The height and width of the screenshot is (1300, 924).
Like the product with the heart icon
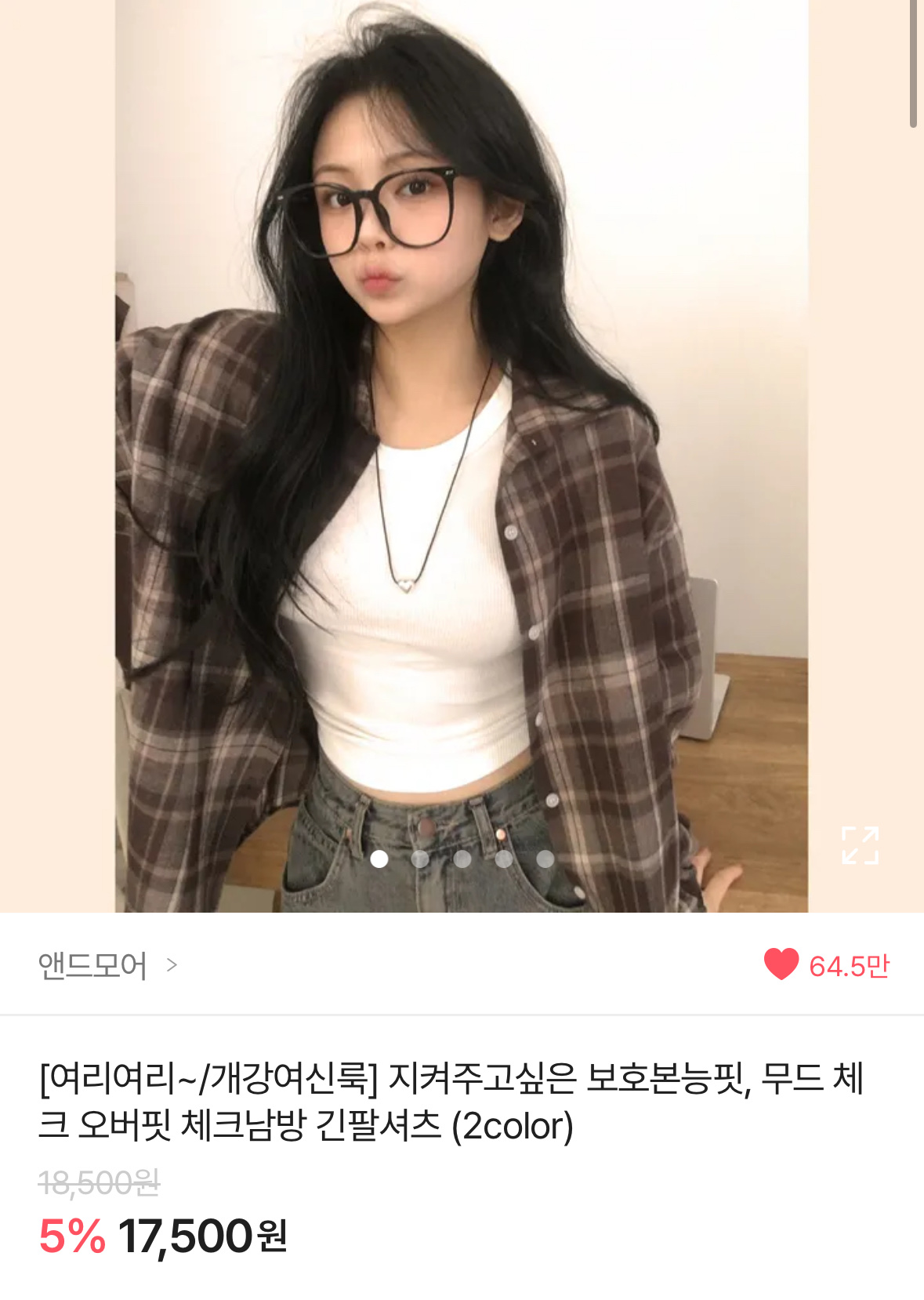click(x=781, y=964)
